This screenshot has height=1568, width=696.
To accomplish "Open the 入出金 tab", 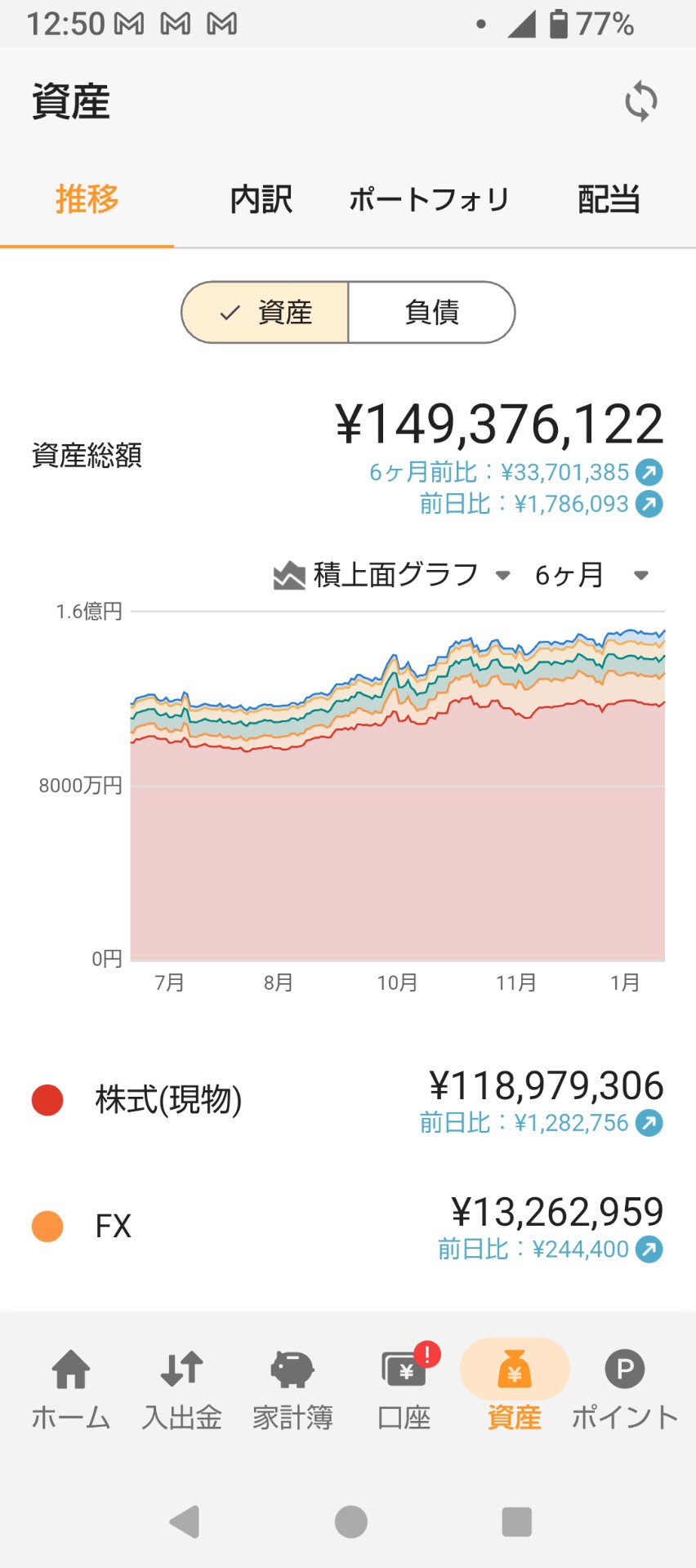I will 182,1390.
